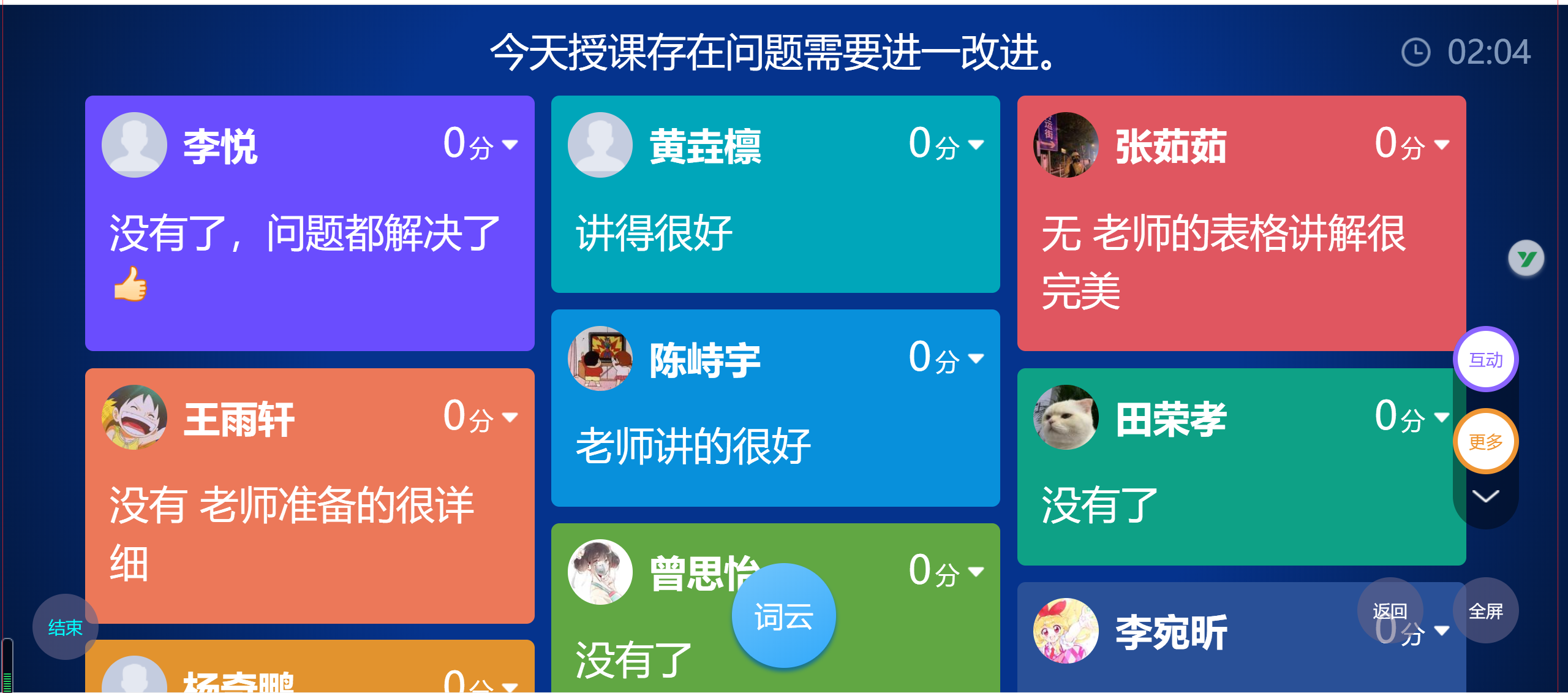
Task: Open the 词云 word cloud
Action: [783, 616]
